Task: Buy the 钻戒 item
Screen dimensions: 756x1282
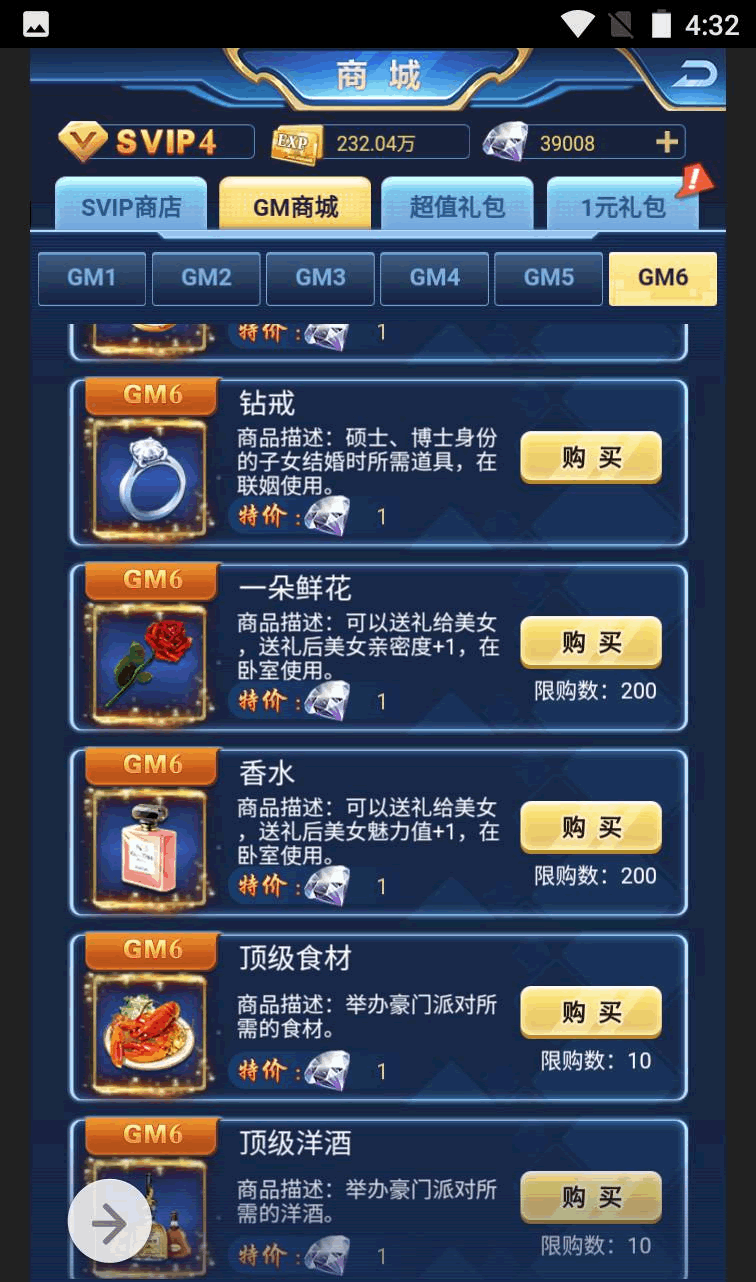Action: pyautogui.click(x=591, y=458)
